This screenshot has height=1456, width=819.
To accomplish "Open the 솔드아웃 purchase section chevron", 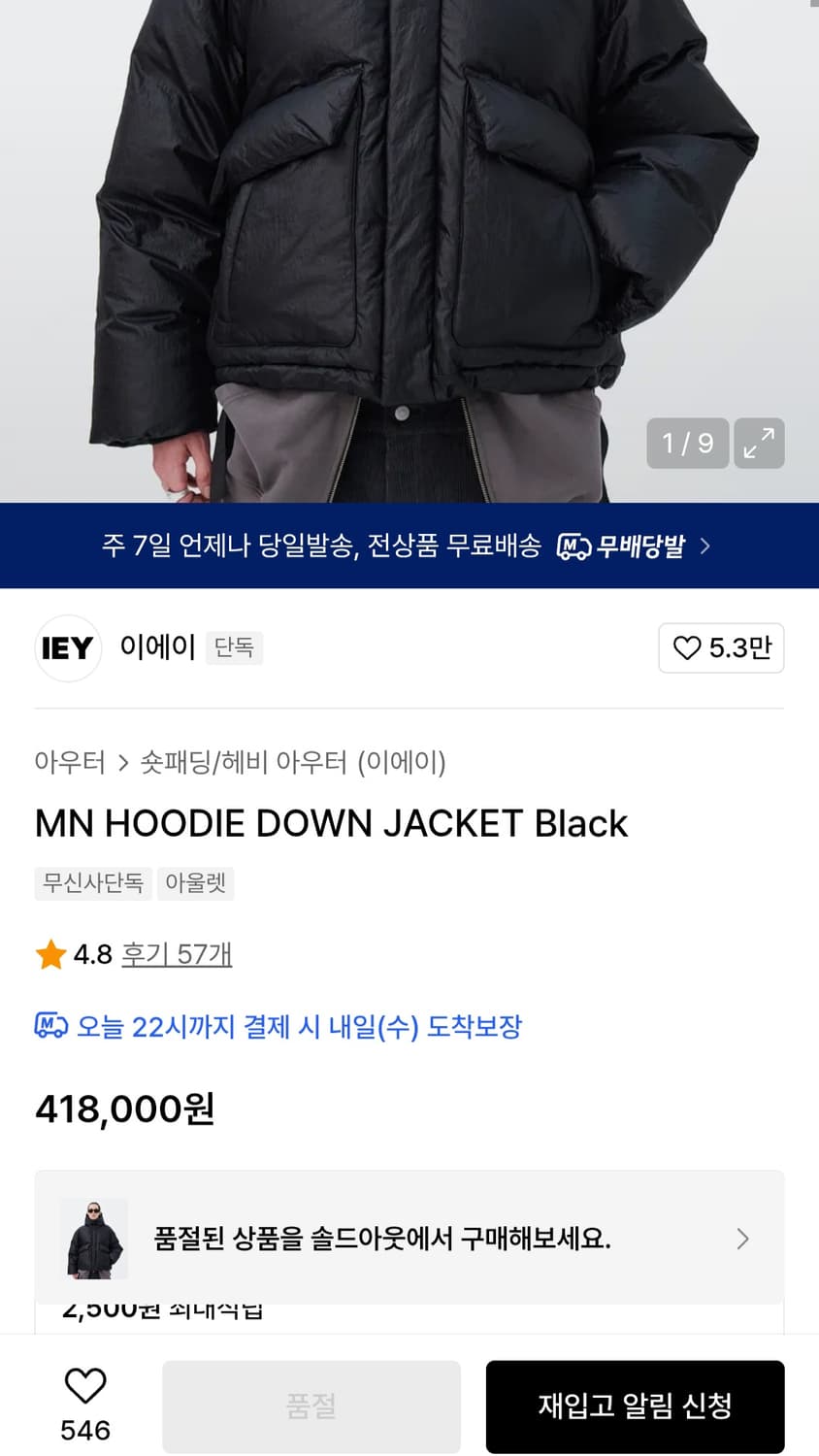I will [742, 1239].
